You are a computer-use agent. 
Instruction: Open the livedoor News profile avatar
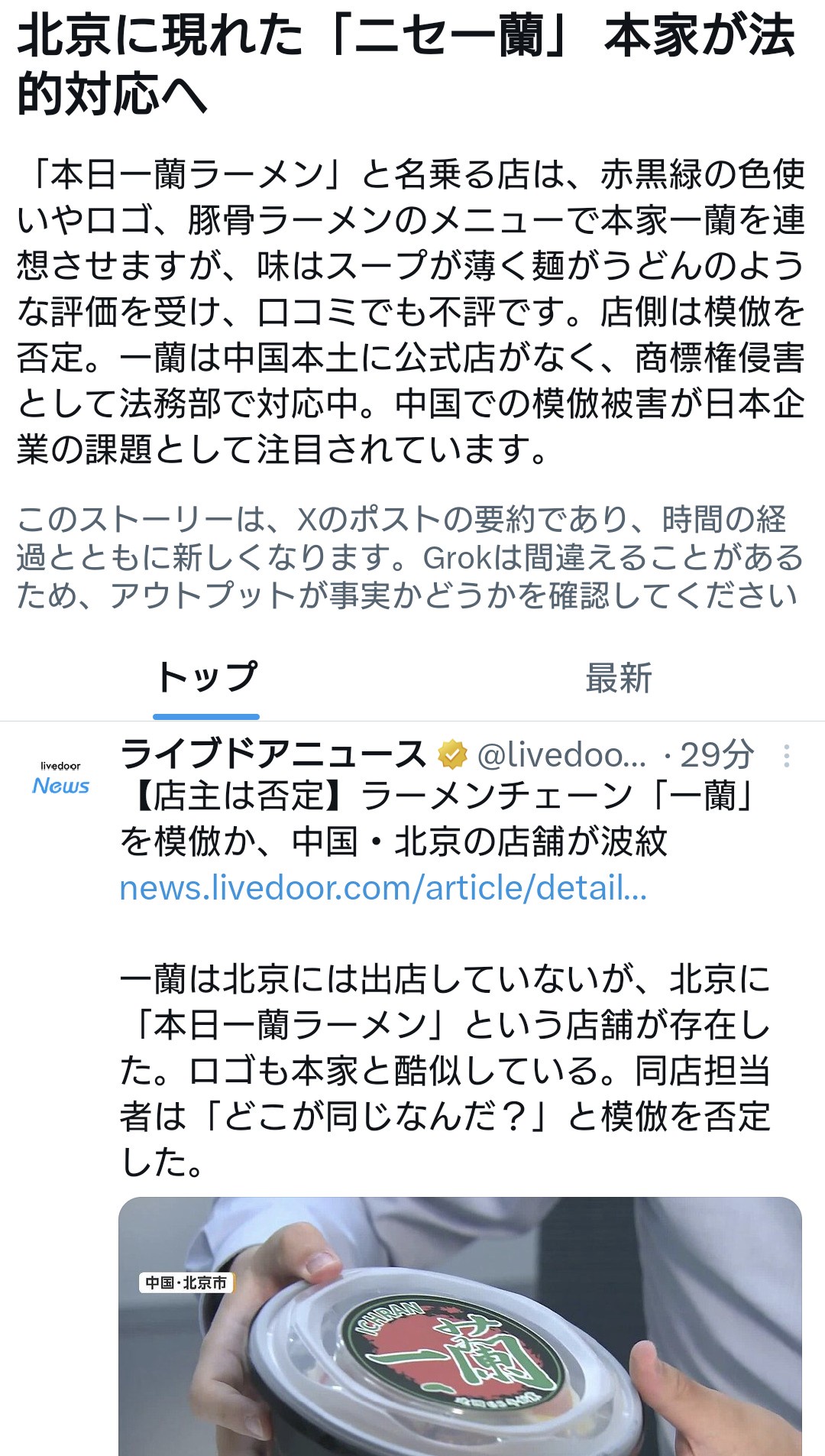(x=61, y=777)
